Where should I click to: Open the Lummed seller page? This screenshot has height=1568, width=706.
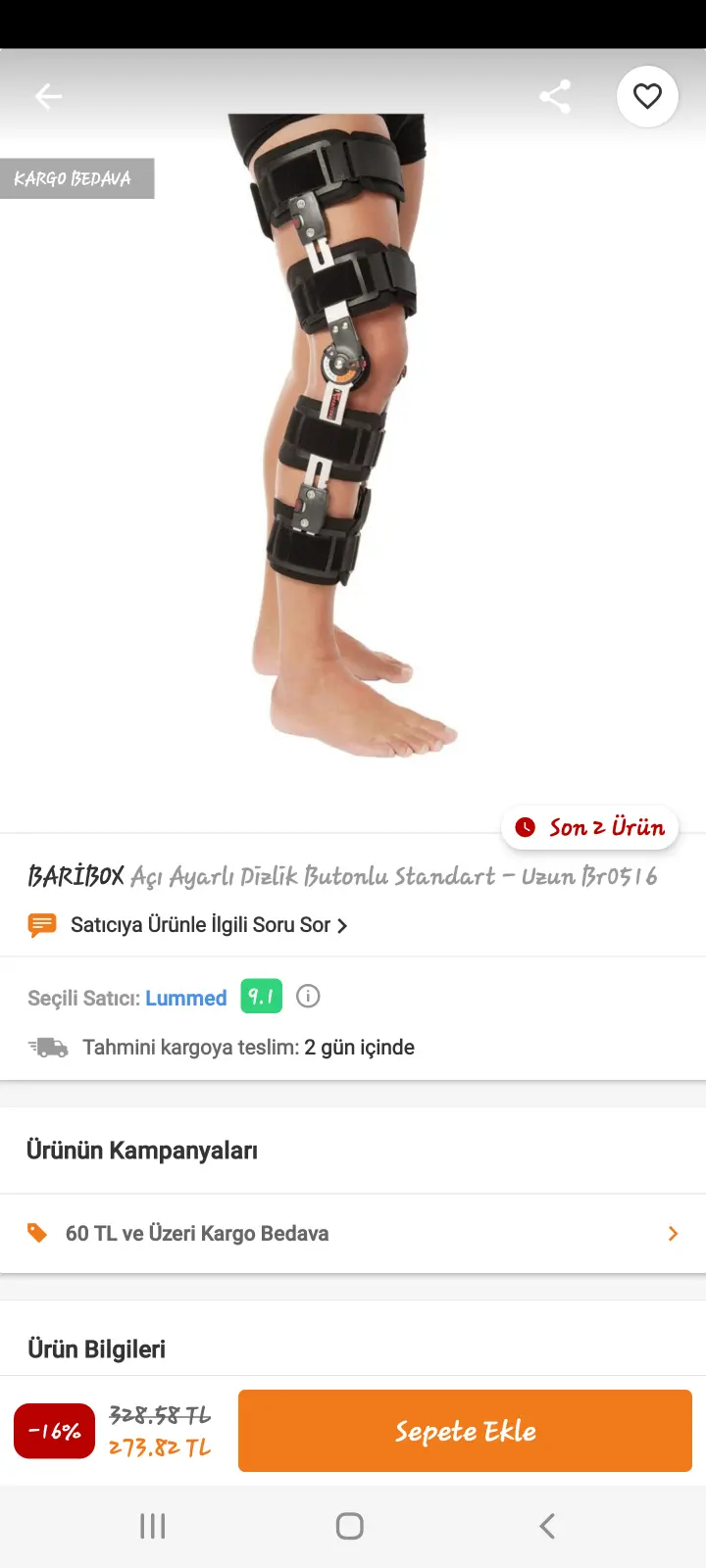(186, 998)
